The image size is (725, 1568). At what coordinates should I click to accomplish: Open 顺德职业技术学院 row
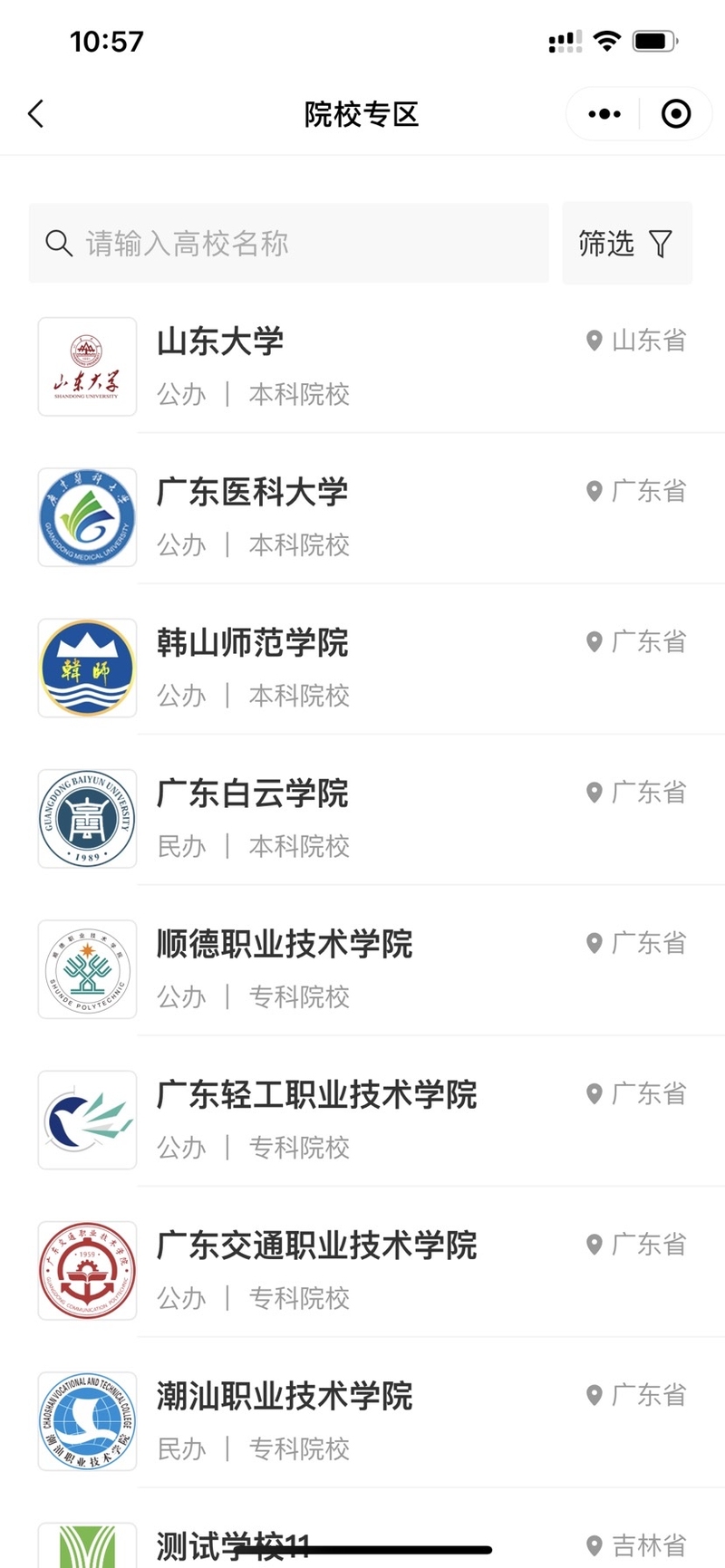[362, 968]
